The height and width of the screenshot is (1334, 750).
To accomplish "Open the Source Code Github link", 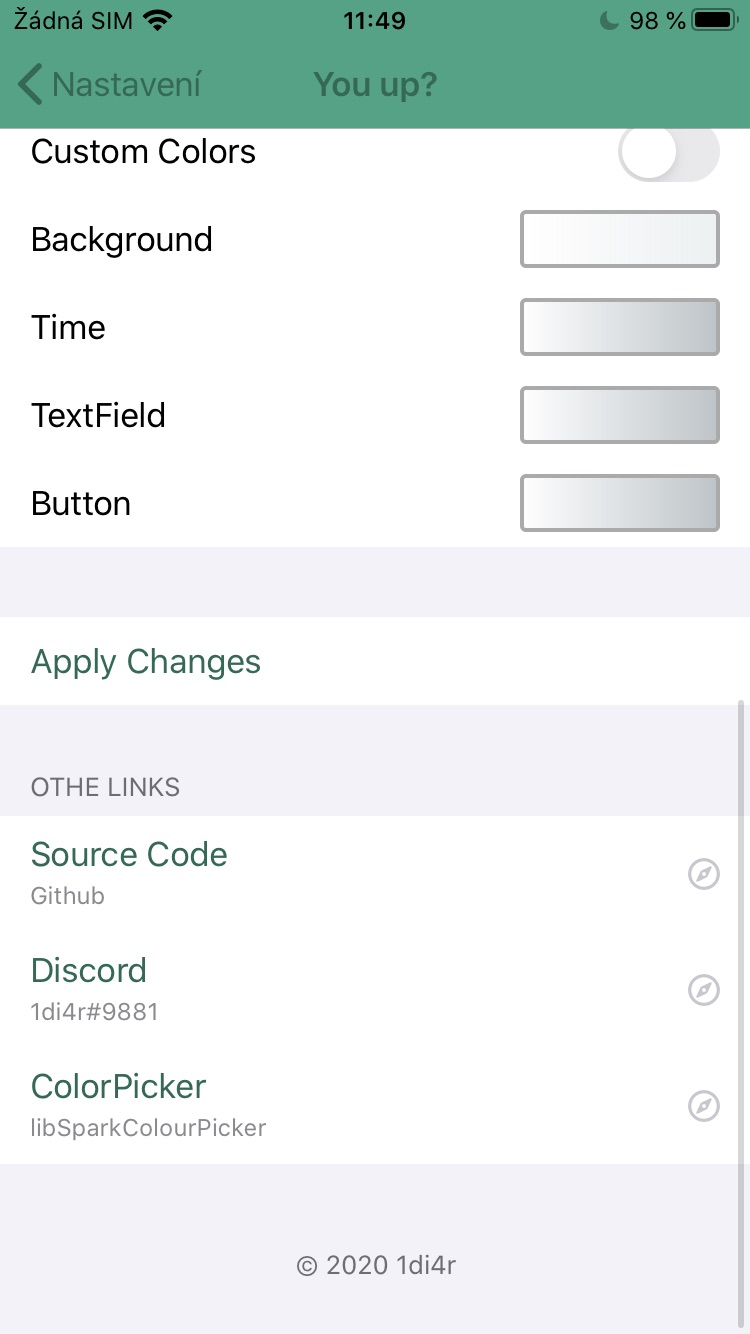I will [374, 874].
